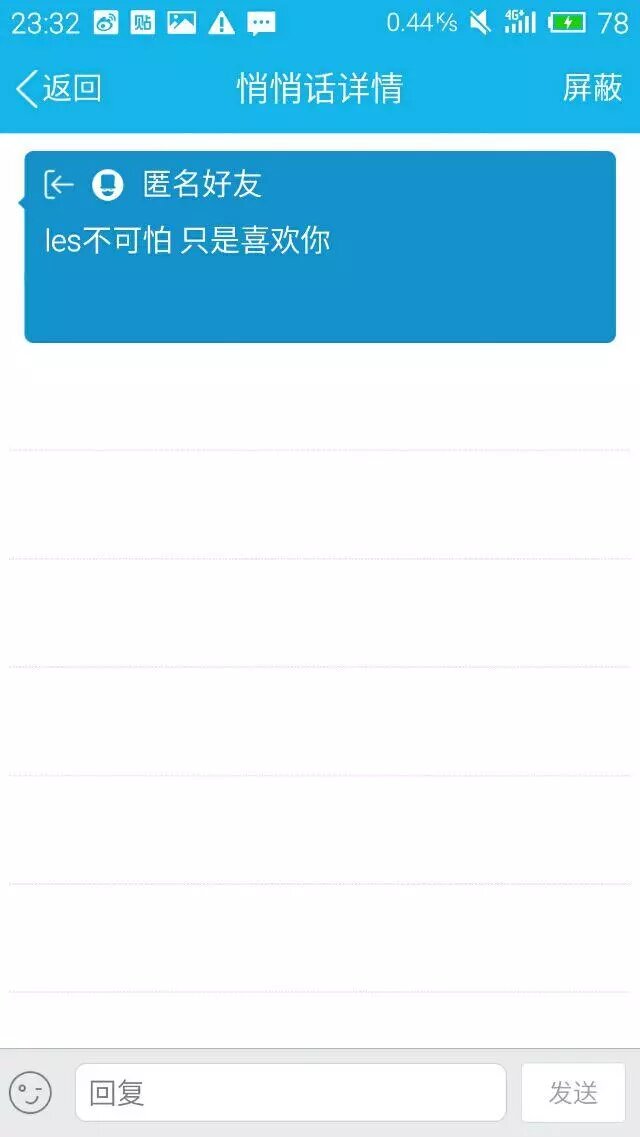Open the emoji picker smiley
Screen dimensions: 640x1137
click(x=30, y=1092)
